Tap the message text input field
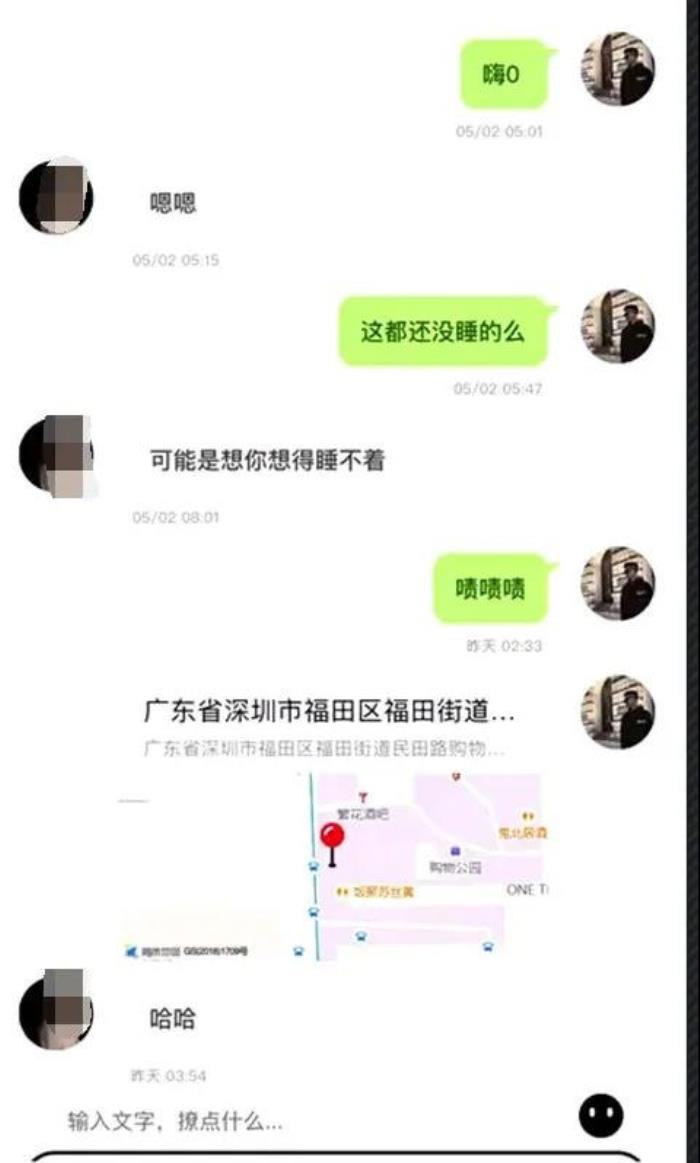Image resolution: width=700 pixels, height=1163 pixels. click(300, 1121)
